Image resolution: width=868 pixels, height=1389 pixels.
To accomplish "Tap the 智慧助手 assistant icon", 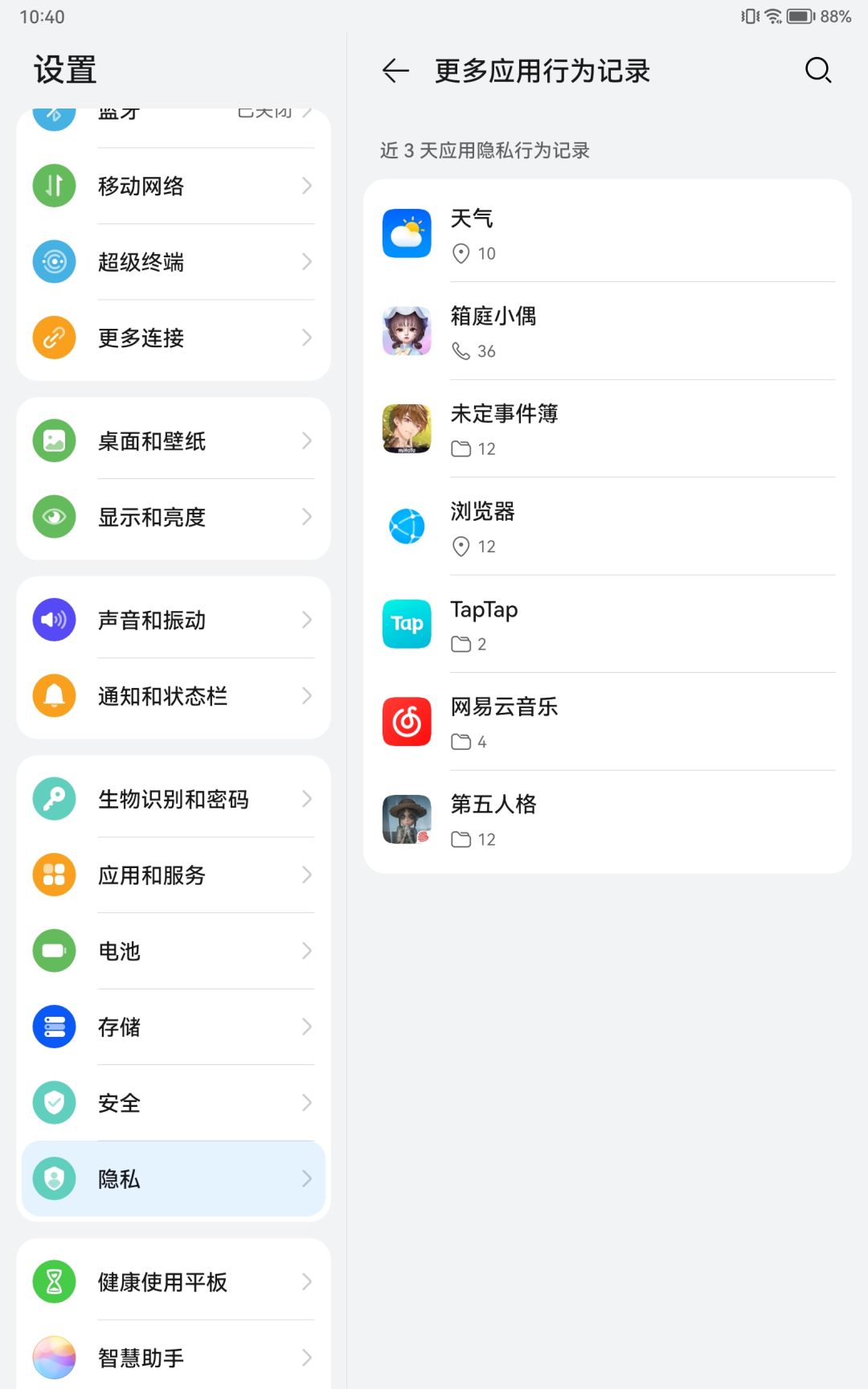I will [x=53, y=1357].
